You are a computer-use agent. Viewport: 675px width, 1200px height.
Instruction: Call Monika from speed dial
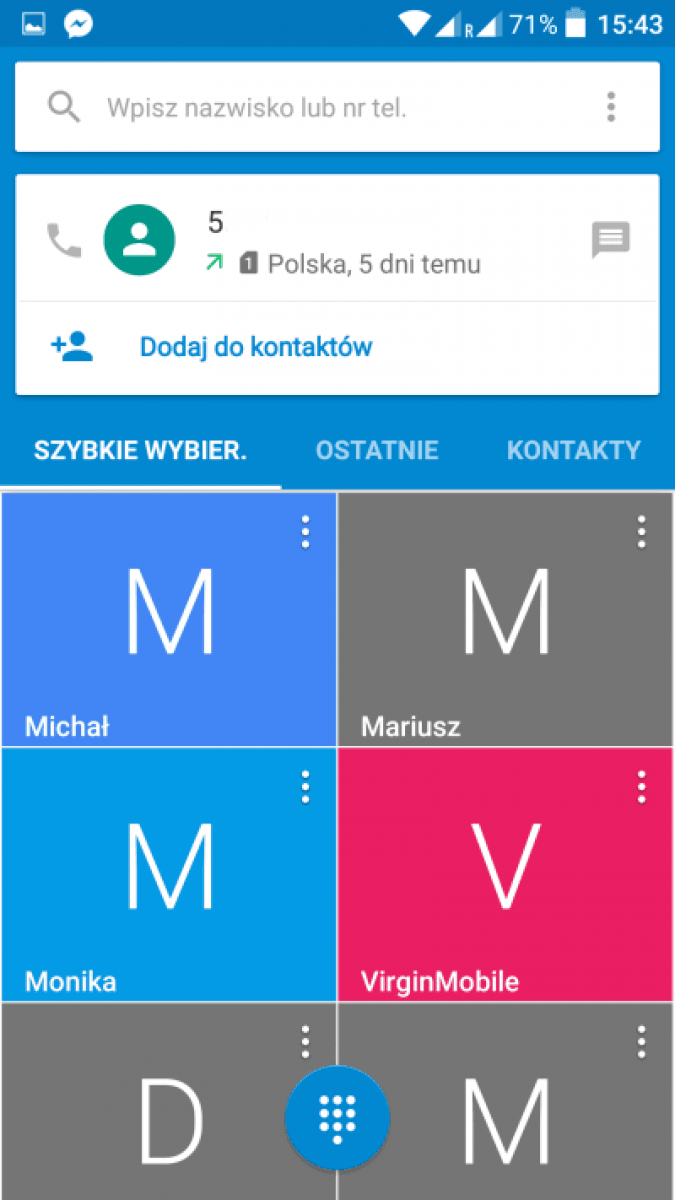coord(168,875)
